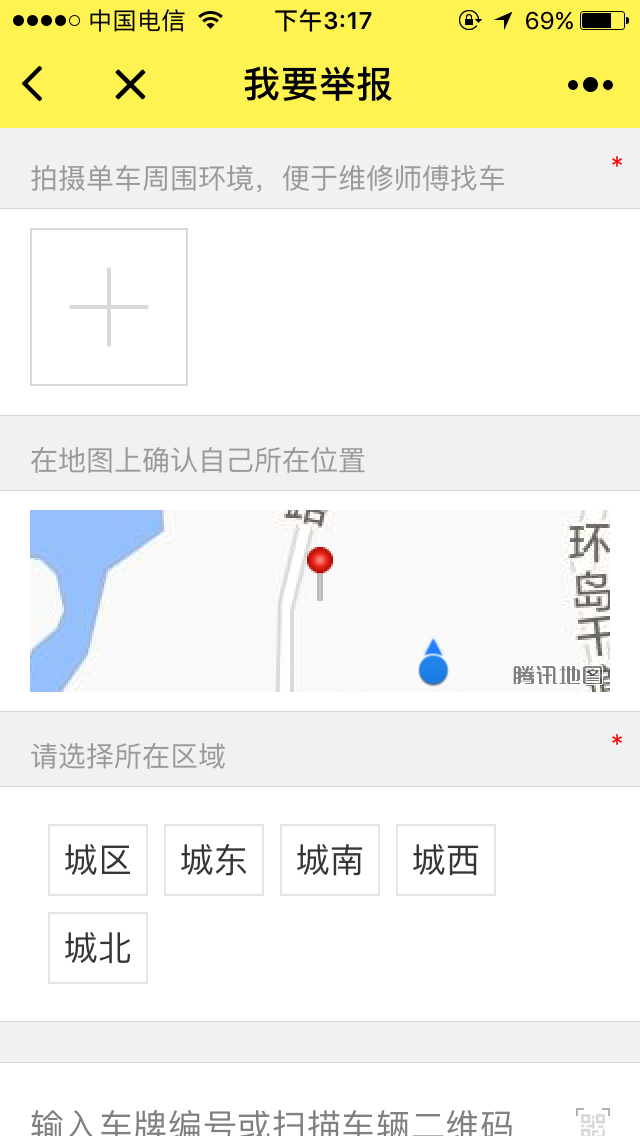Go back using the top-left arrow
Viewport: 640px width, 1136px height.
pos(33,84)
